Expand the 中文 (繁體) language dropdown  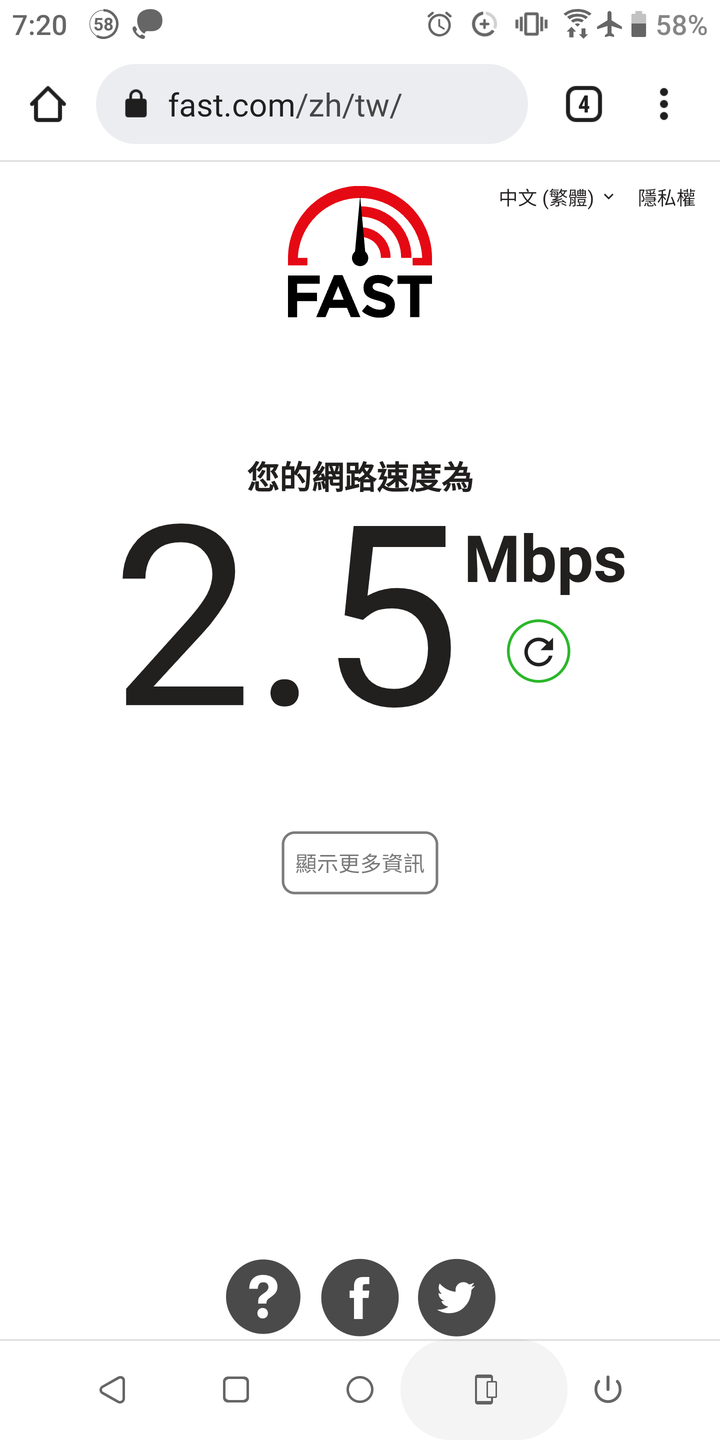point(556,198)
